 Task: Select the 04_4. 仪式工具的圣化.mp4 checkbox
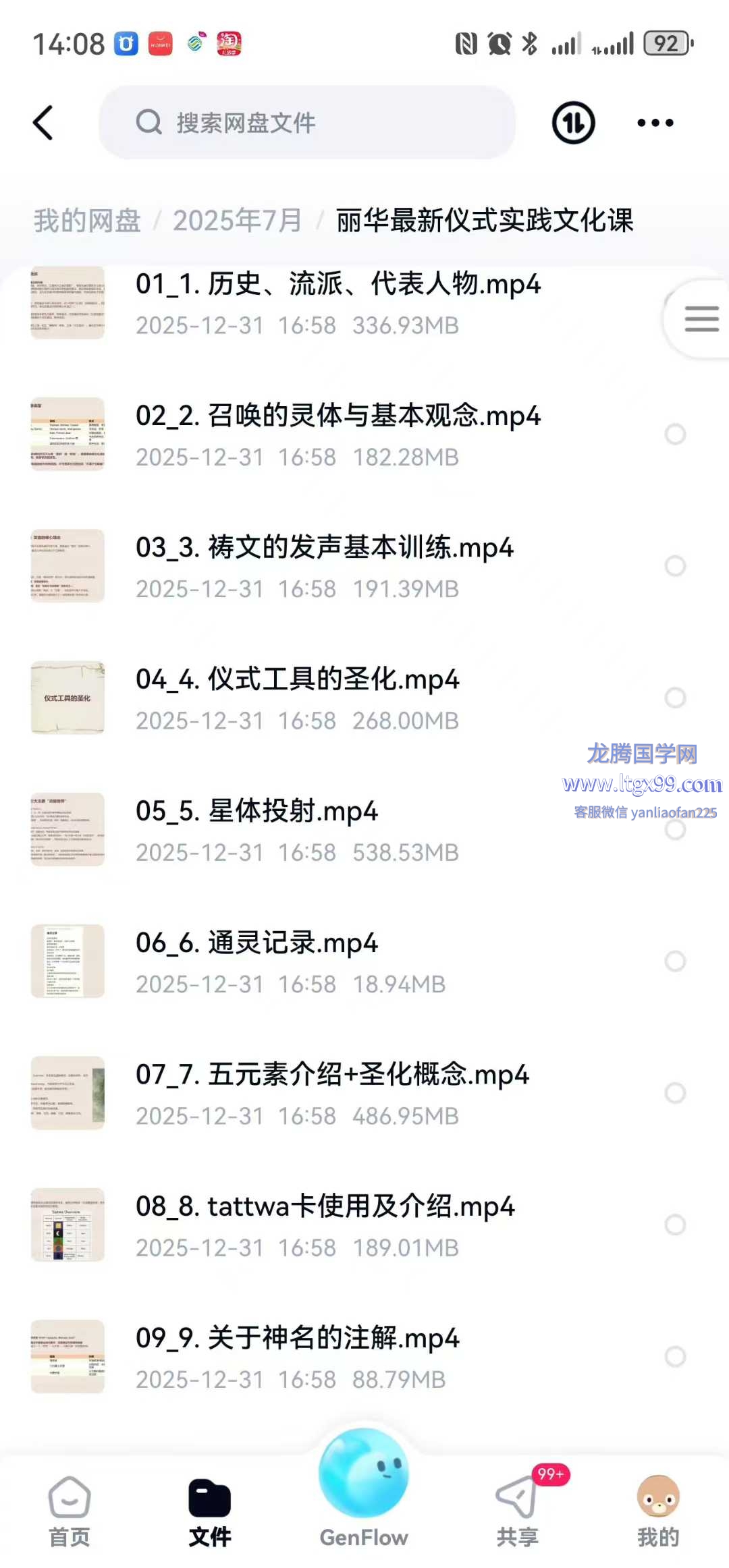pyautogui.click(x=675, y=697)
